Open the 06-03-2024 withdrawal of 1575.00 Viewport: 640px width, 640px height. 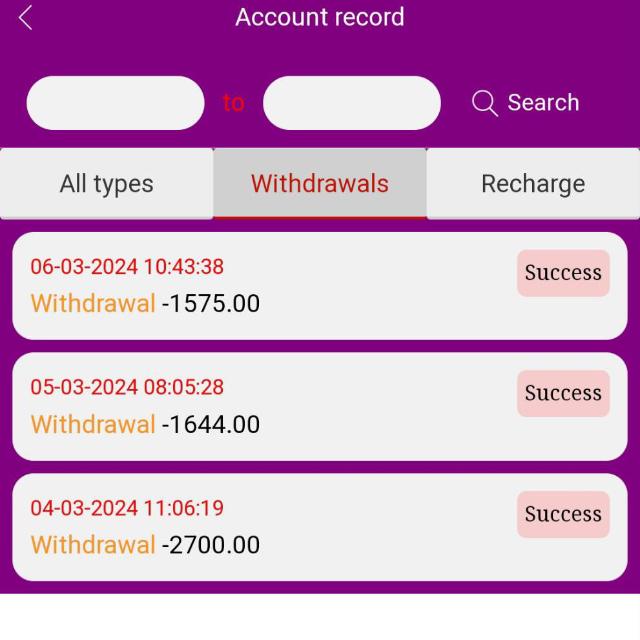319,286
